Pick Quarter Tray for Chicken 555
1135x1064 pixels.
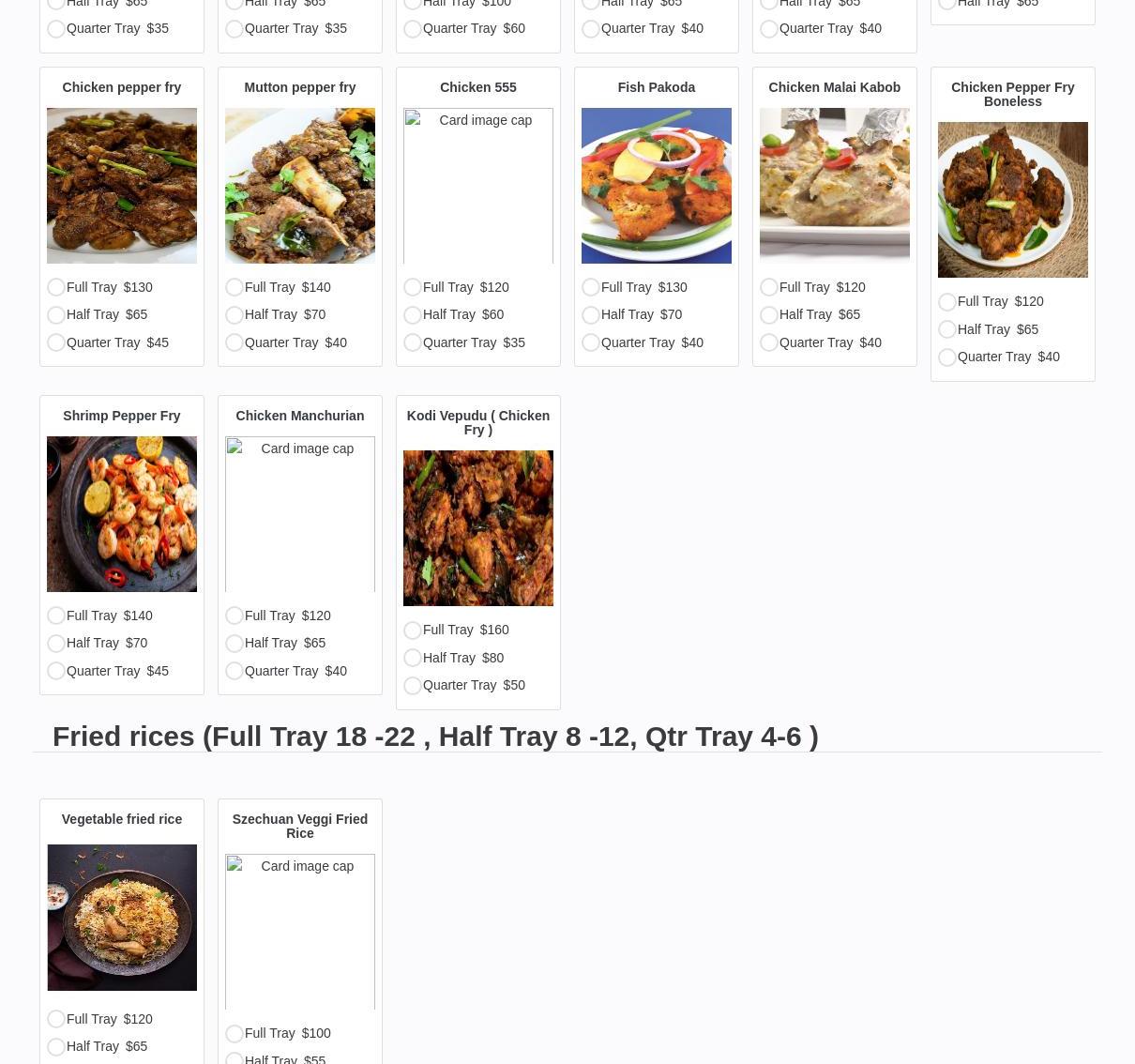tap(413, 342)
